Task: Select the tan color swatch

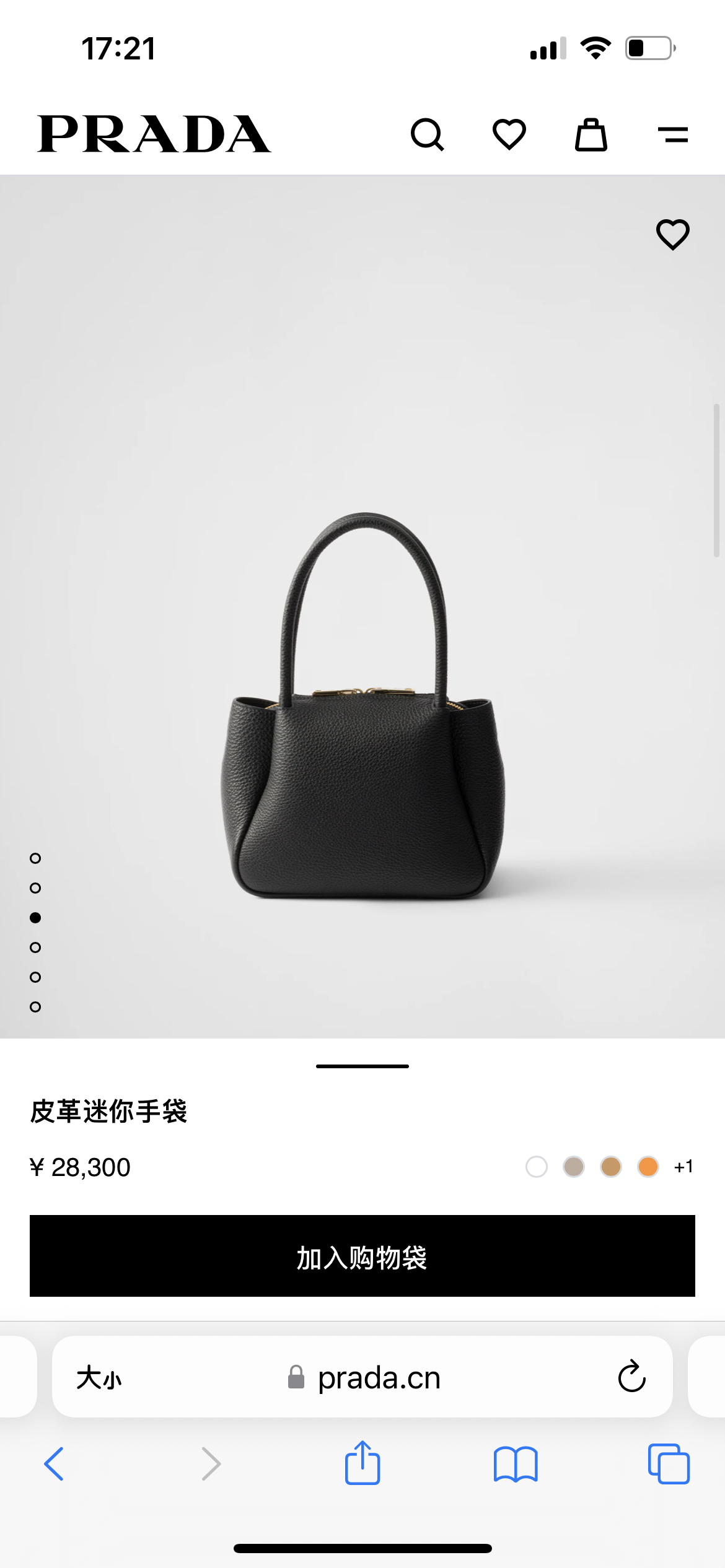Action: 610,1167
